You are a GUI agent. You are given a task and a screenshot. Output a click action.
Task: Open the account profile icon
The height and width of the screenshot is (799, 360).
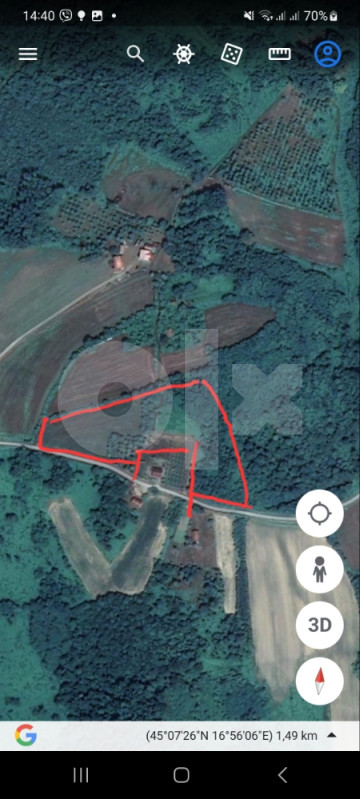[x=327, y=54]
